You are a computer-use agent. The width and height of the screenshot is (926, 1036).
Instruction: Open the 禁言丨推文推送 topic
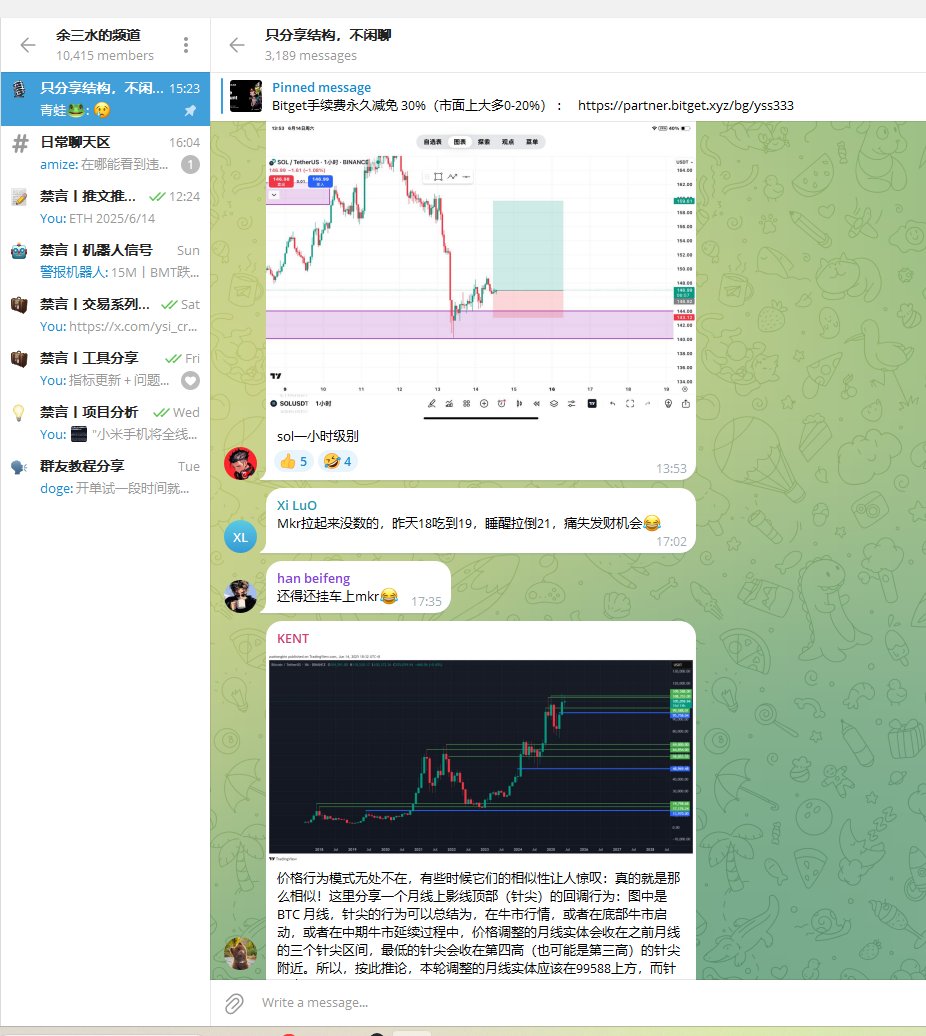click(105, 207)
